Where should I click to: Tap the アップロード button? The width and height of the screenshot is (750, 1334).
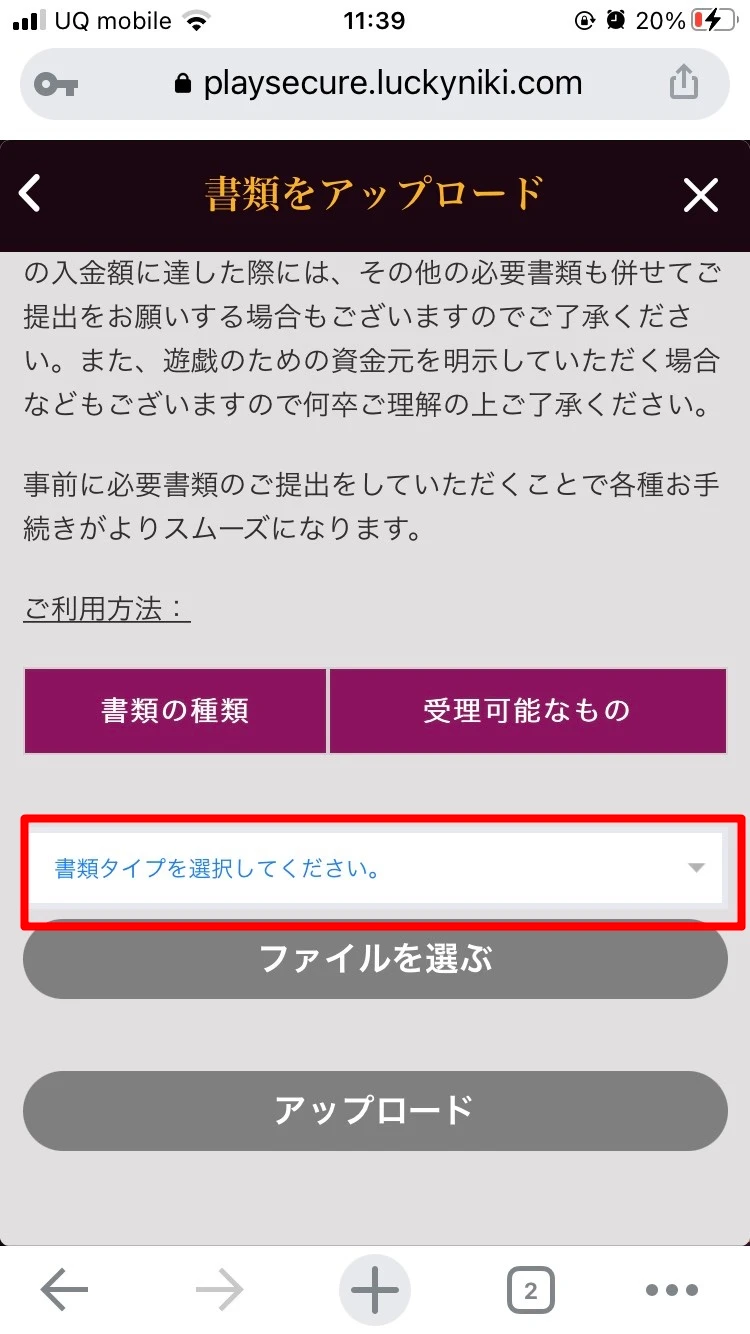point(375,1111)
